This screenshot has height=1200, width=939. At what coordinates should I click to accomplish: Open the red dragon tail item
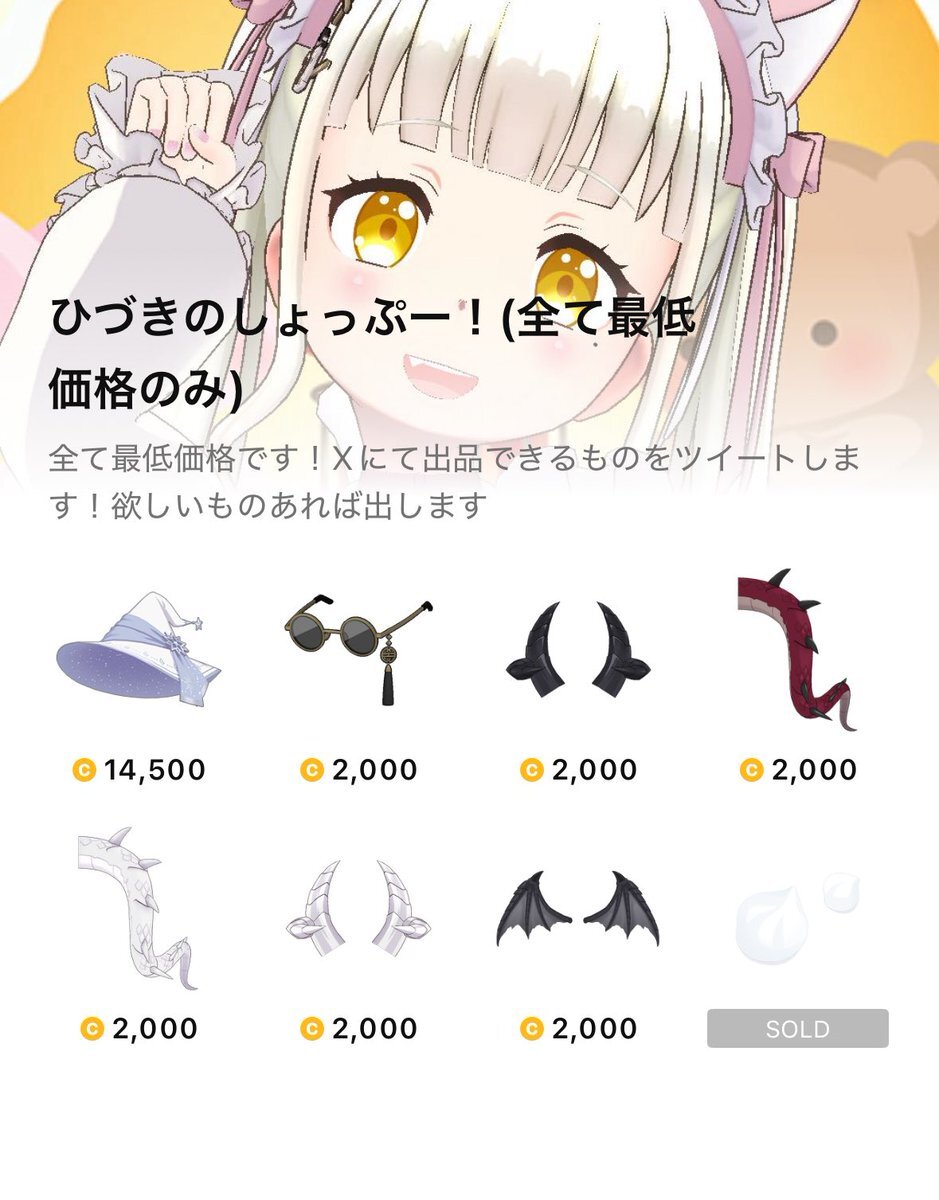797,650
